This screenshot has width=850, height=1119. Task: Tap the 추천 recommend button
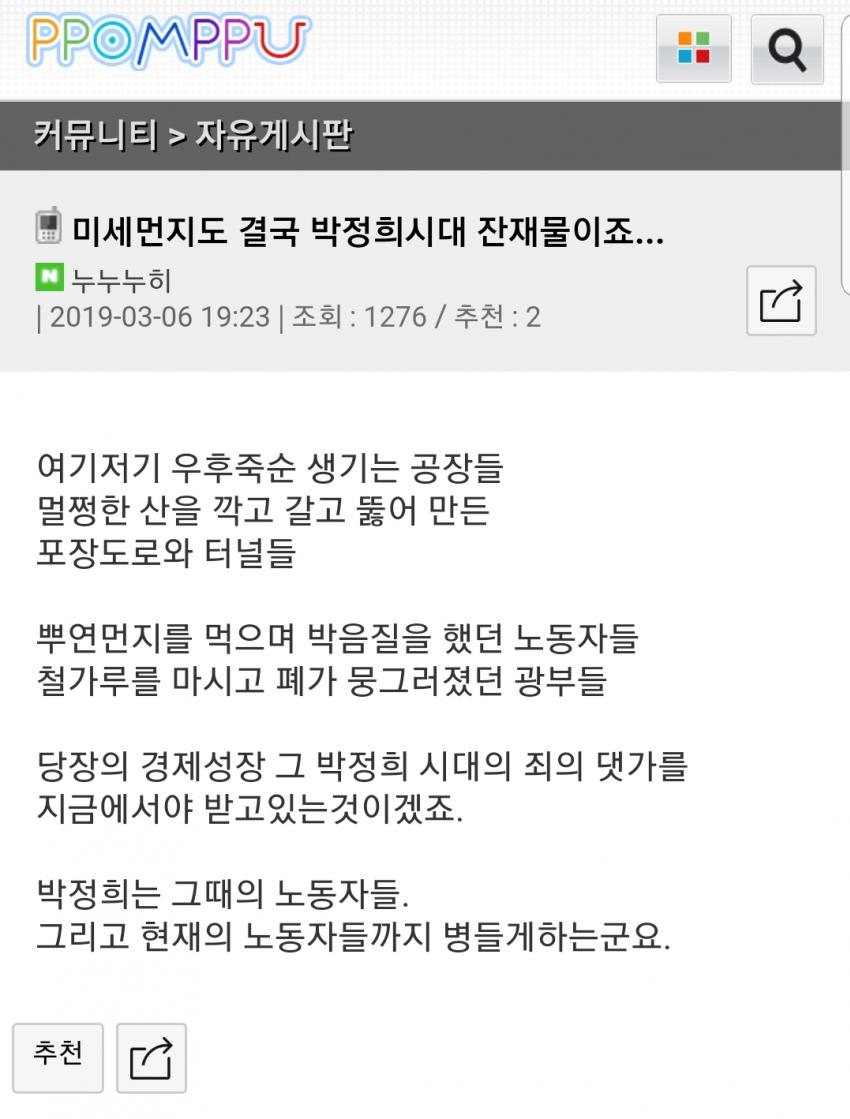58,1056
